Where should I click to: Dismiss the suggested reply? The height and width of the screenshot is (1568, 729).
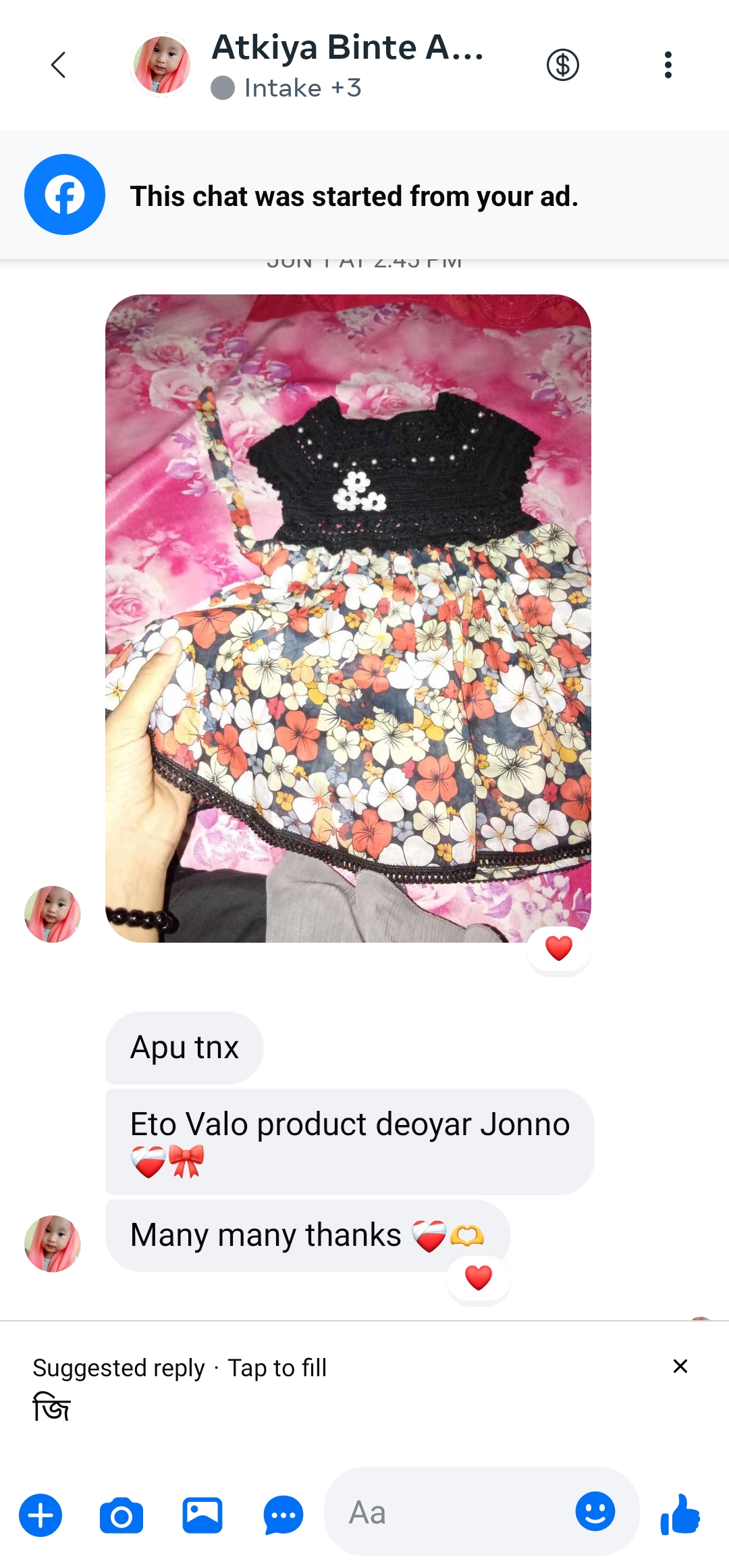pos(680,1366)
